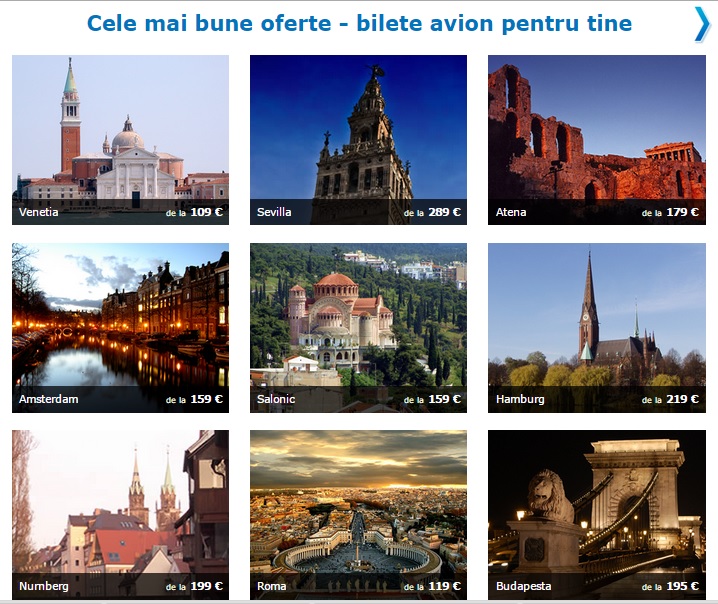Open the Sevilla flight offer

pyautogui.click(x=358, y=139)
